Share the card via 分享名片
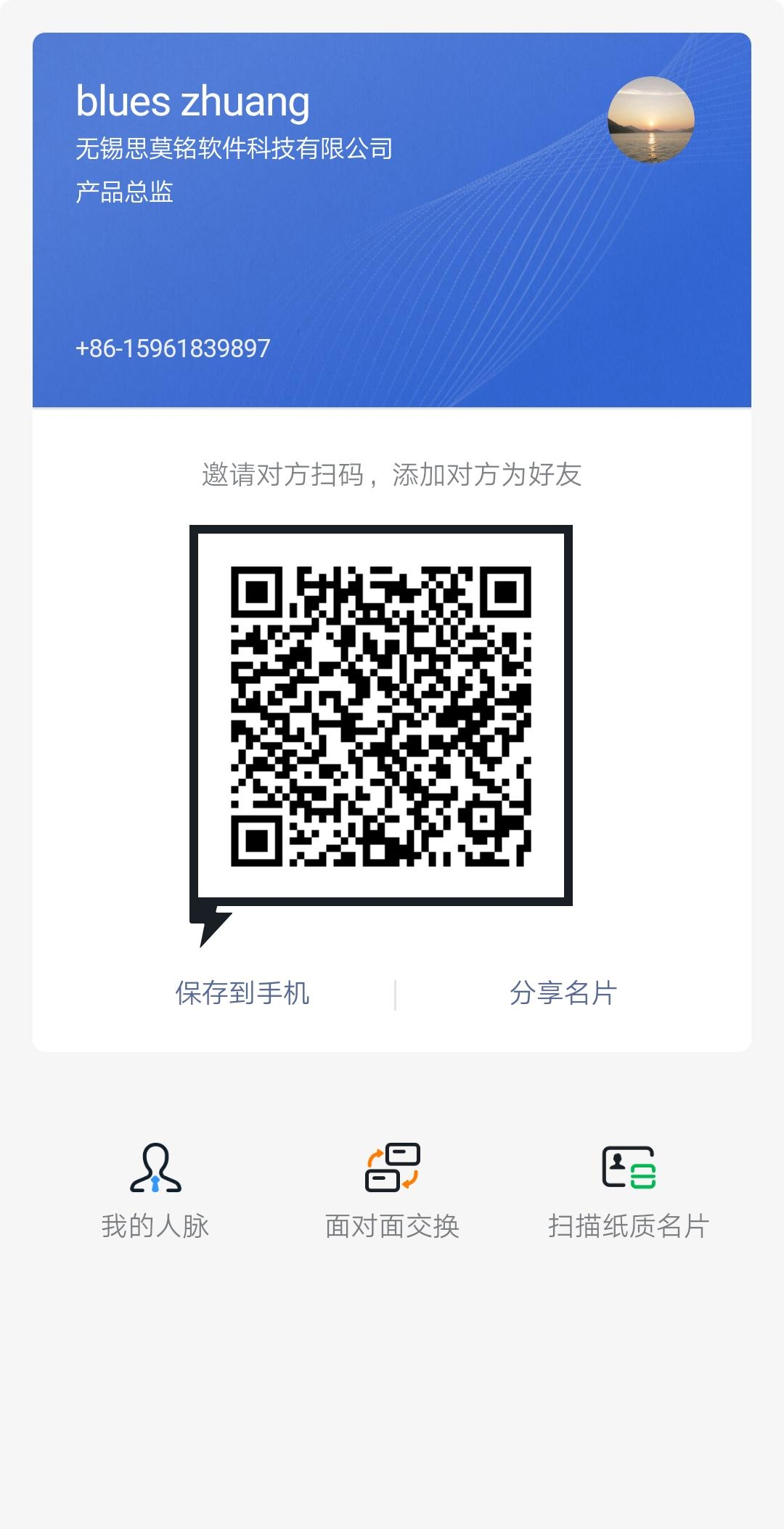Image resolution: width=784 pixels, height=1529 pixels. click(563, 993)
